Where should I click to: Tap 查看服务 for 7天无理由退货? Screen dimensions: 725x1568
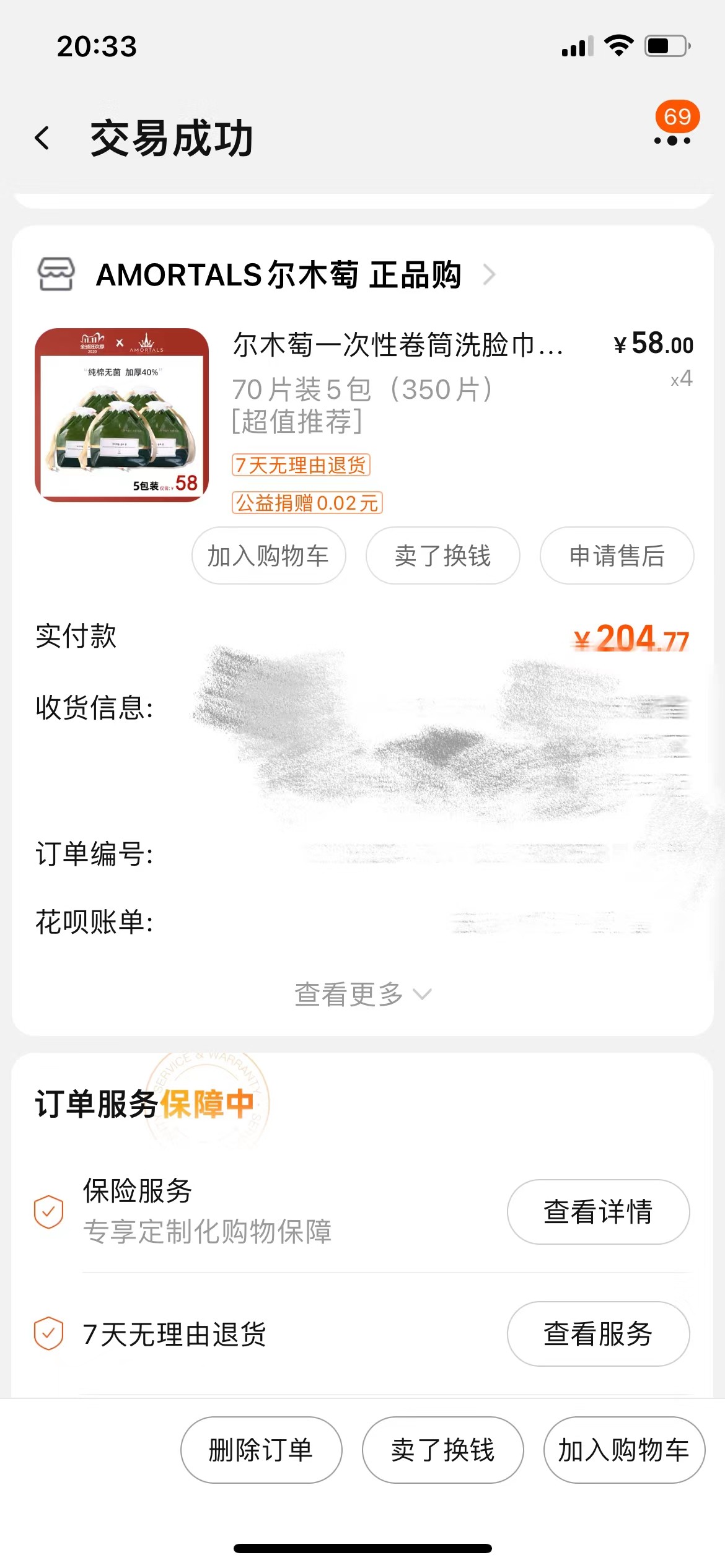tap(598, 1333)
